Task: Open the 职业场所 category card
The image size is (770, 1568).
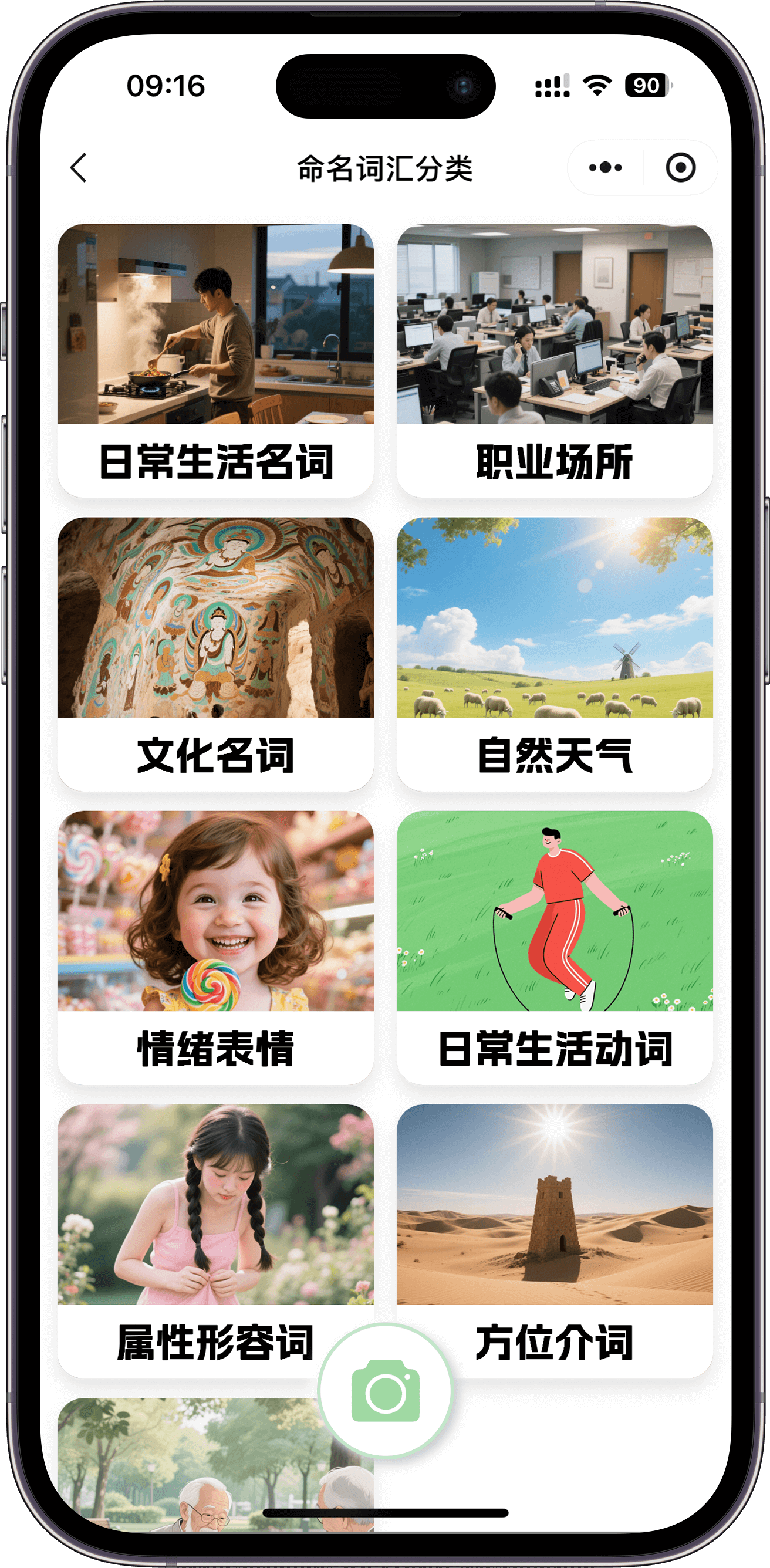Action: pyautogui.click(x=555, y=360)
